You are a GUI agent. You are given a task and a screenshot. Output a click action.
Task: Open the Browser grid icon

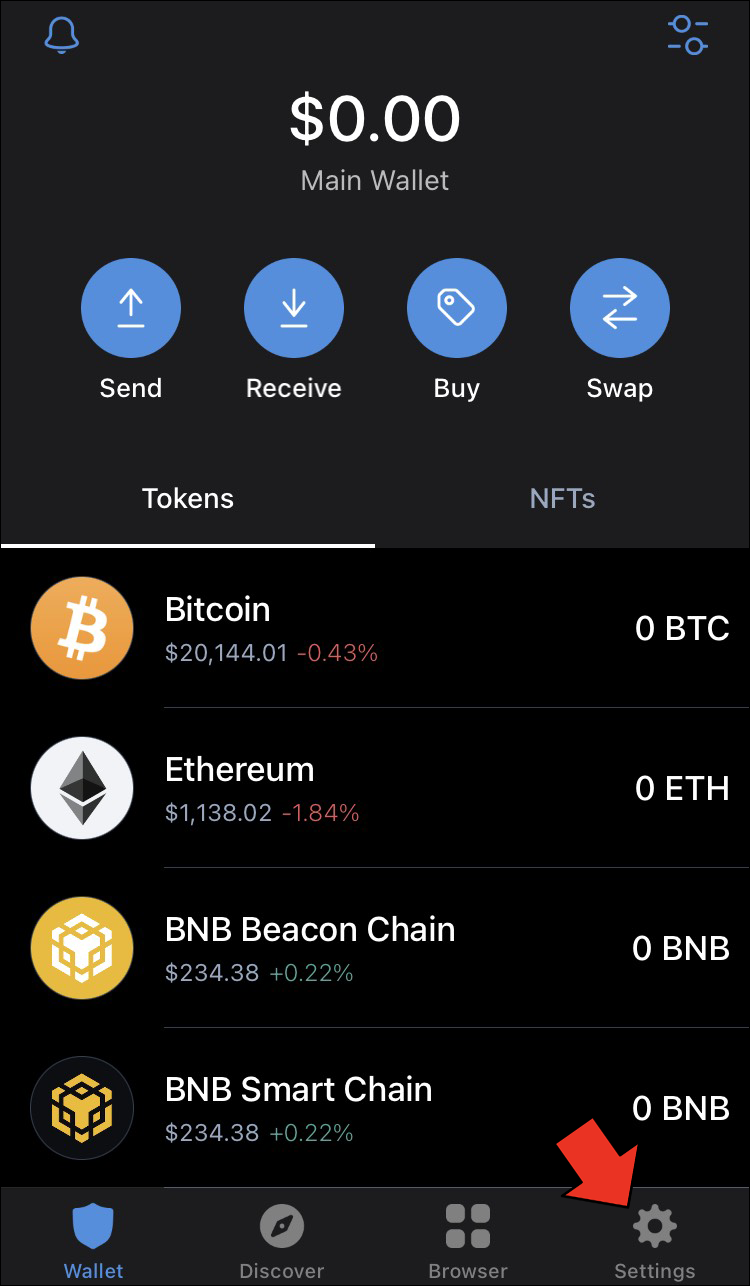(467, 1222)
